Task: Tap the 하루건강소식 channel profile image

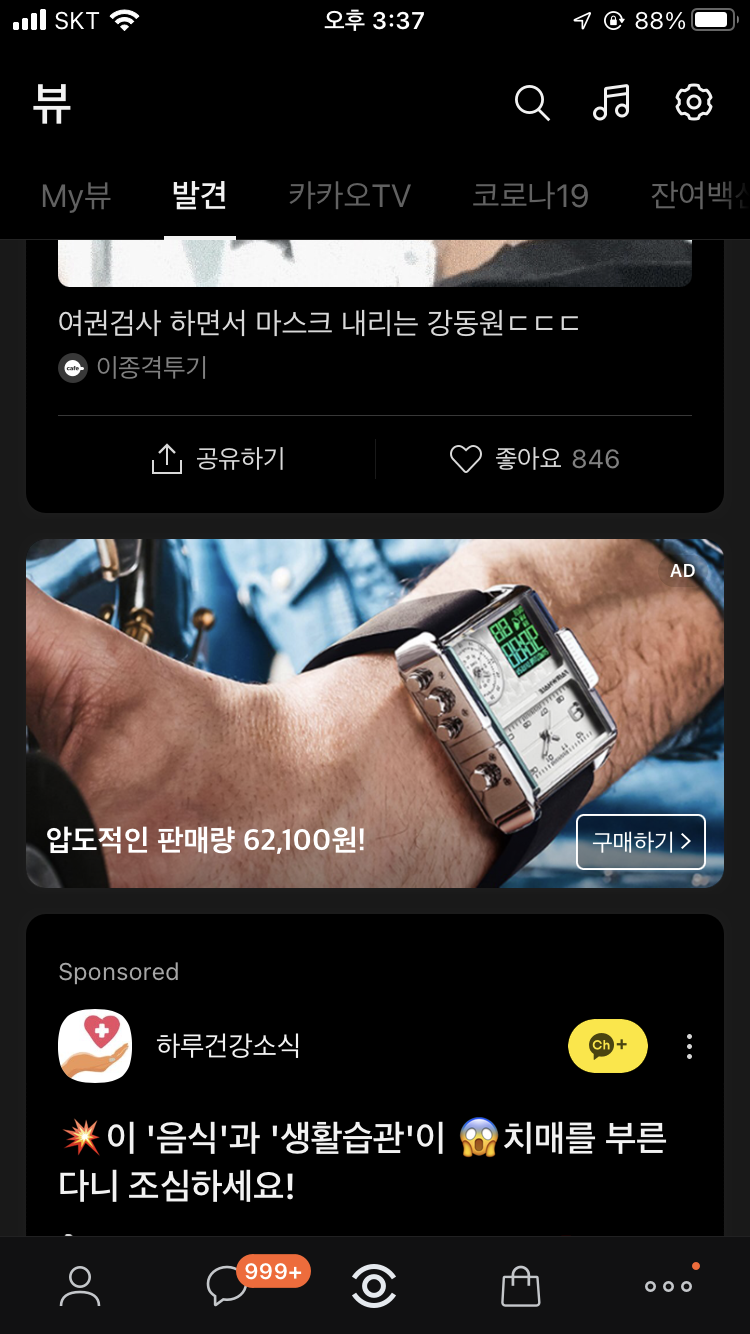Action: coord(95,1045)
